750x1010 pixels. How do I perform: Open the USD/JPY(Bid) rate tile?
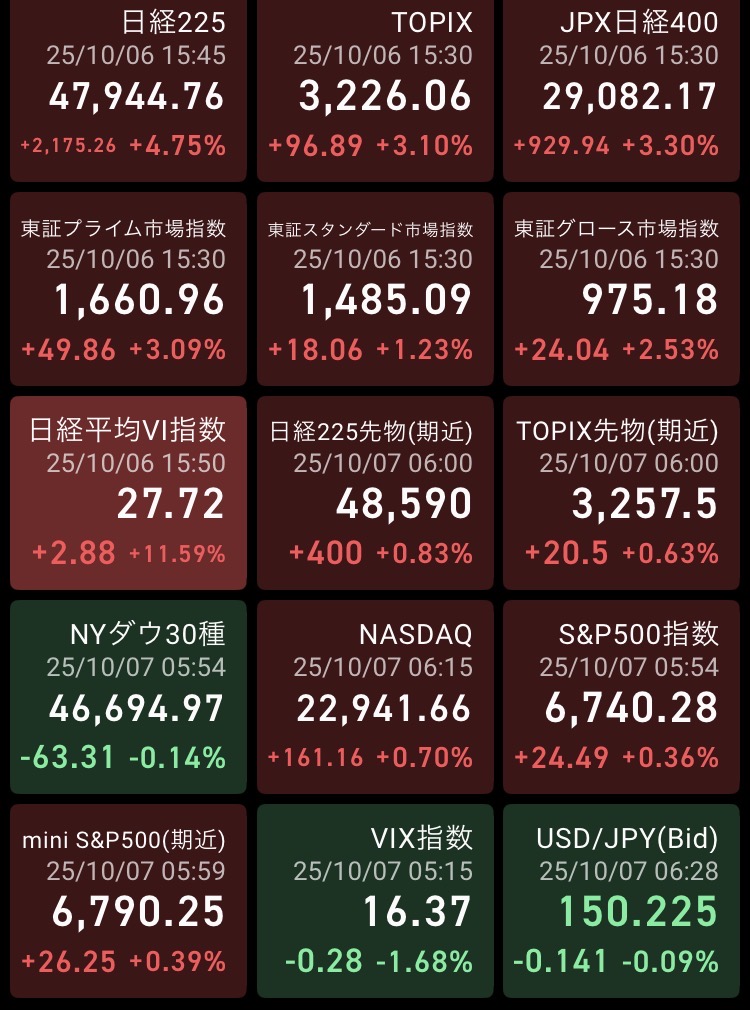pyautogui.click(x=621, y=900)
